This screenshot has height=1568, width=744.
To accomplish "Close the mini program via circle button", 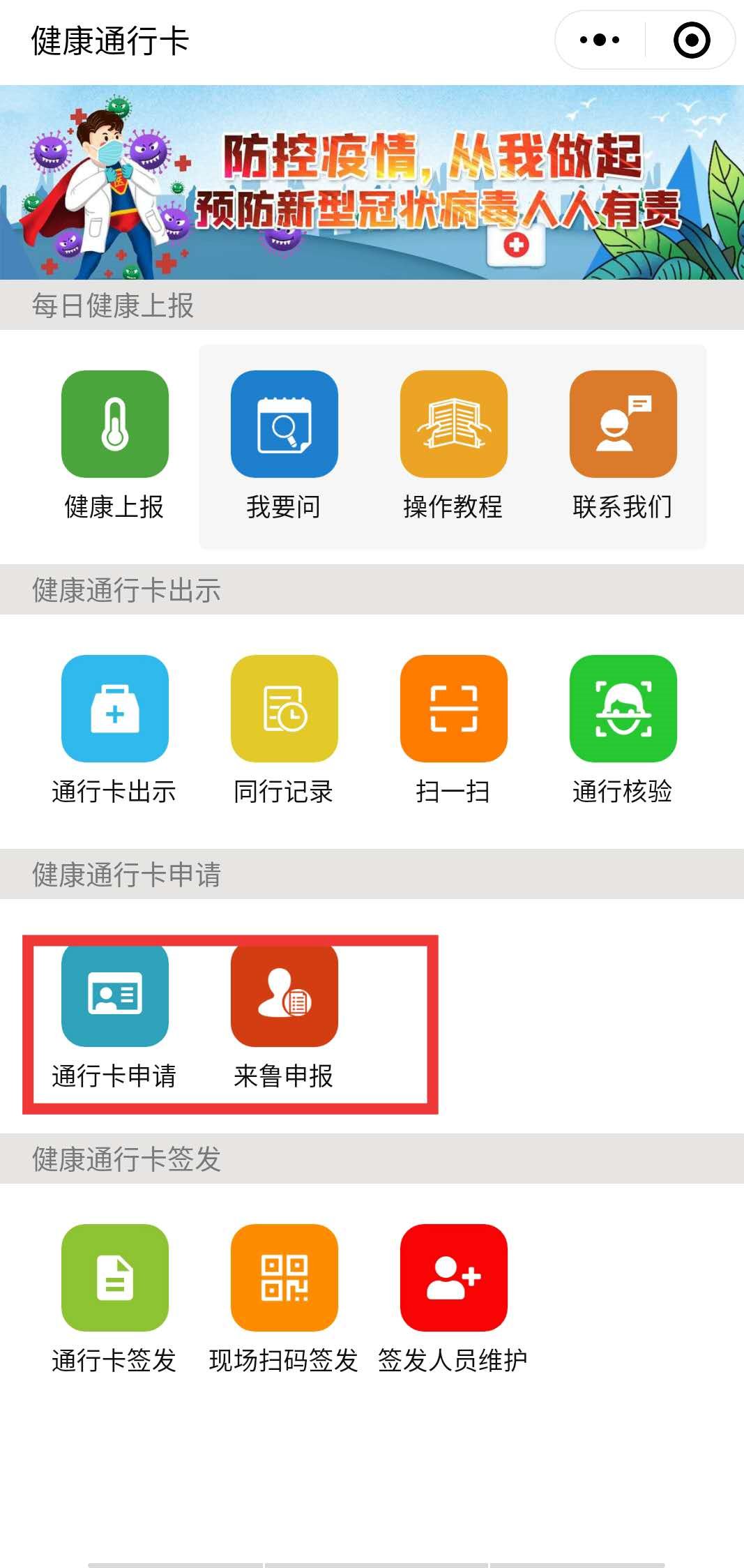I will 692,40.
